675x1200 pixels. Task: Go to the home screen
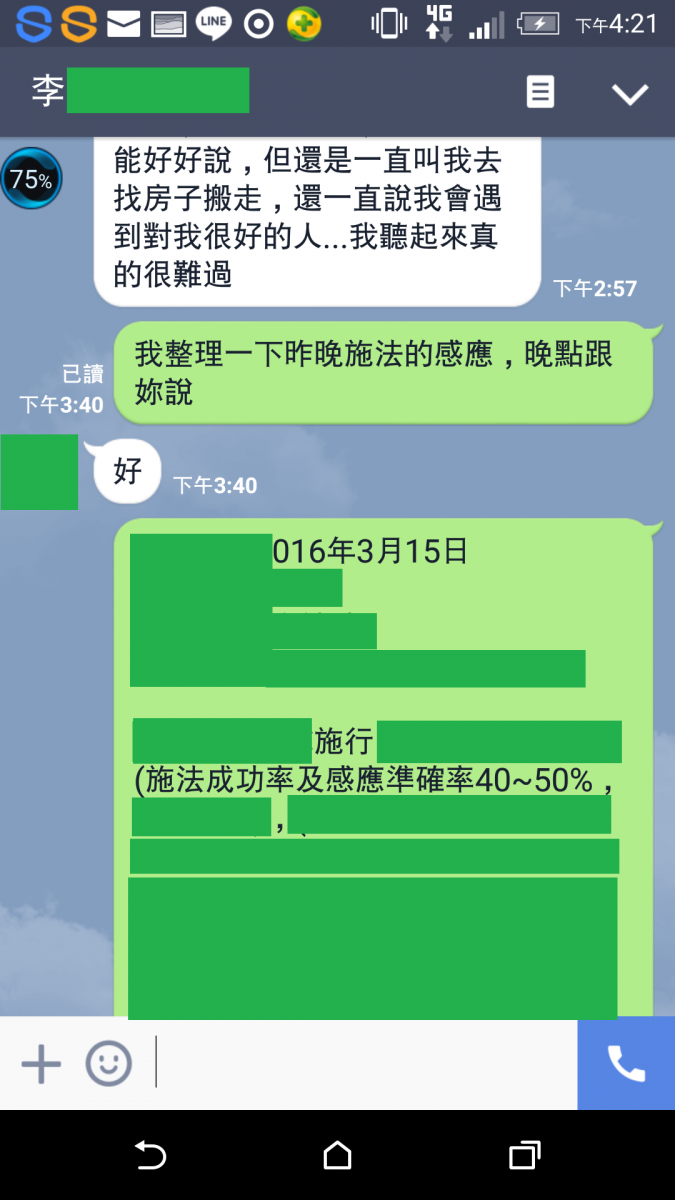tap(338, 1156)
